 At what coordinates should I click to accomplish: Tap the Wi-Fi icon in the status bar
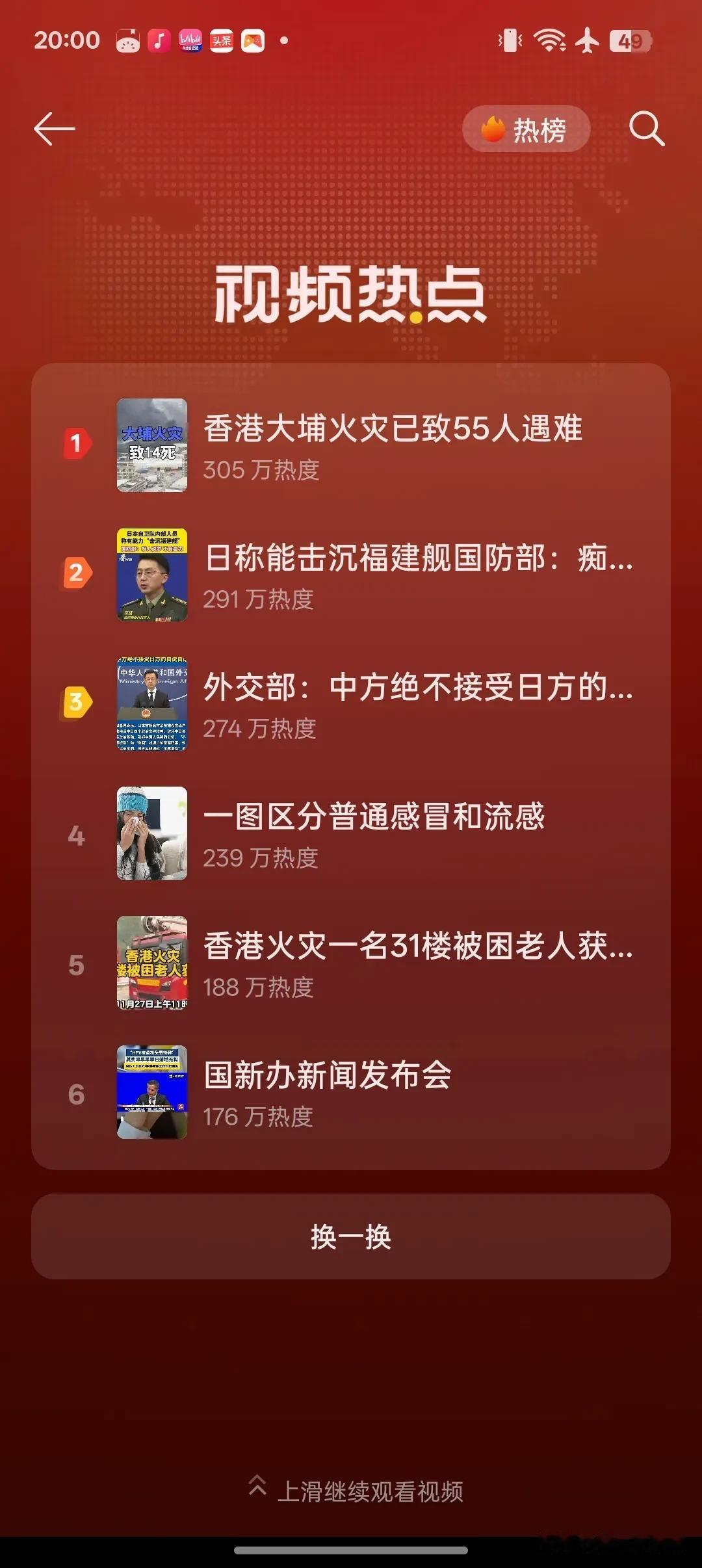[x=548, y=40]
